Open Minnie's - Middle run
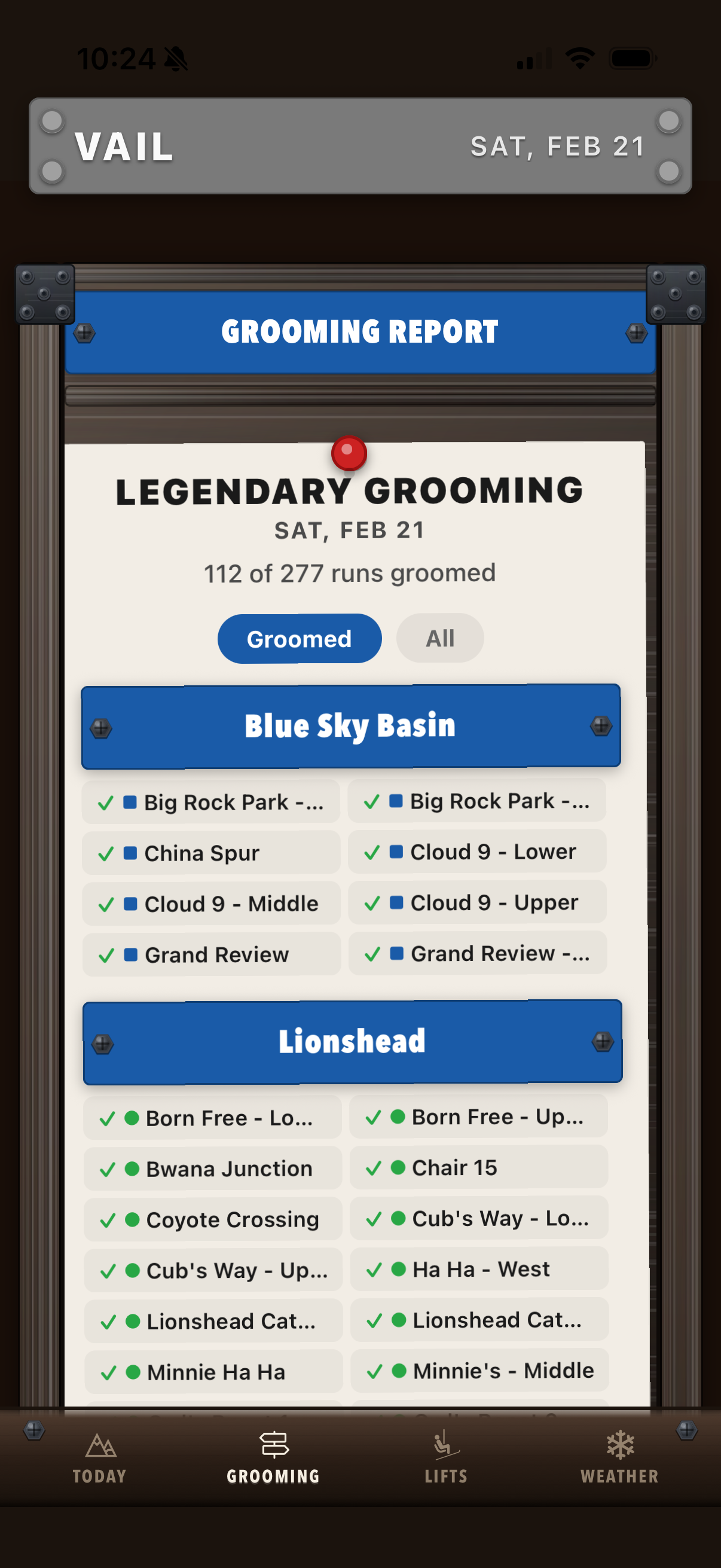The width and height of the screenshot is (721, 1568). pyautogui.click(x=480, y=1370)
